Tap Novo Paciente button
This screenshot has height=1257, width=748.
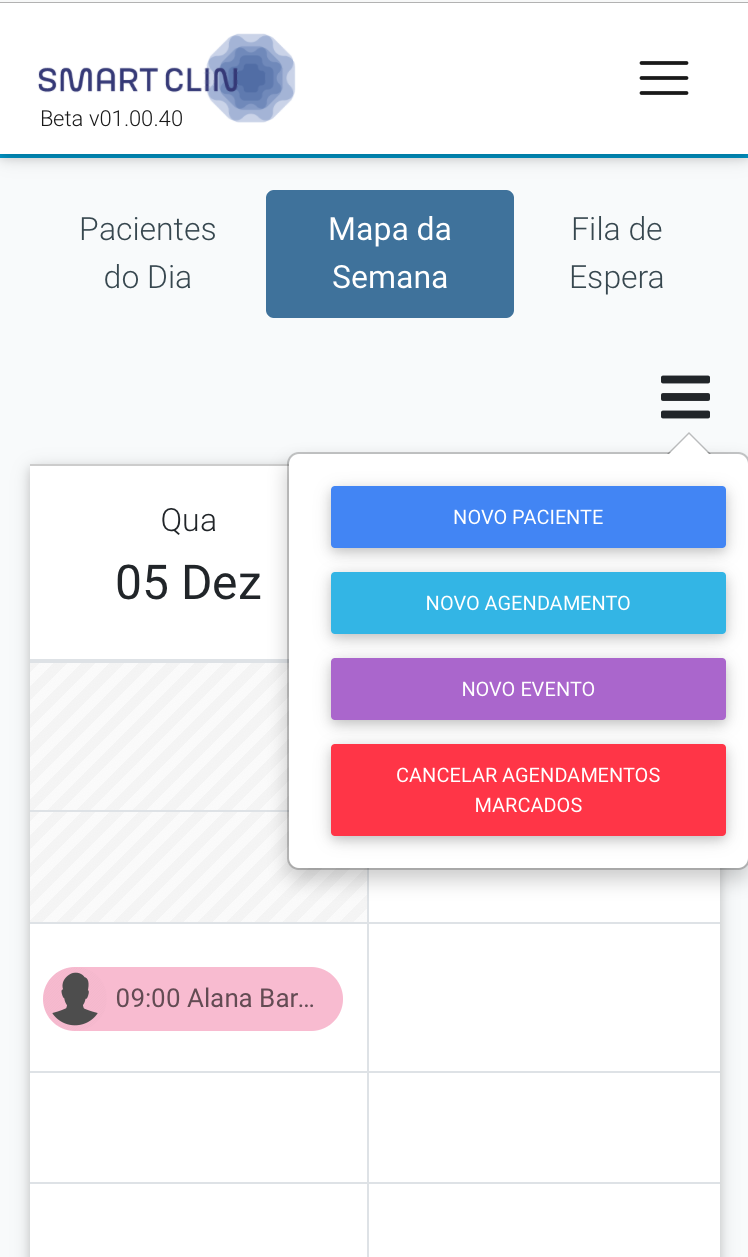click(528, 517)
